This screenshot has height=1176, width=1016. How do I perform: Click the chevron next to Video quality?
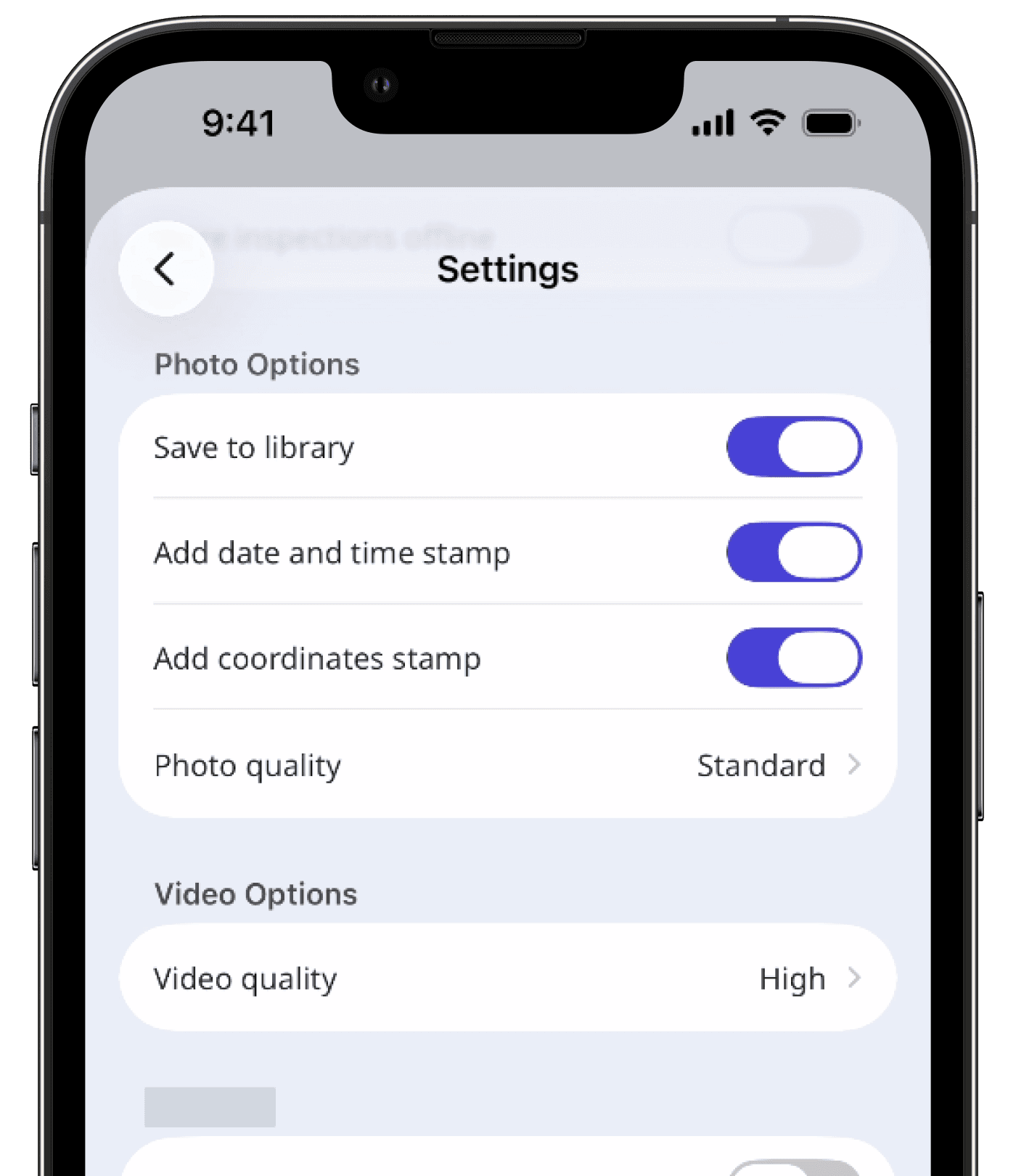coord(856,978)
